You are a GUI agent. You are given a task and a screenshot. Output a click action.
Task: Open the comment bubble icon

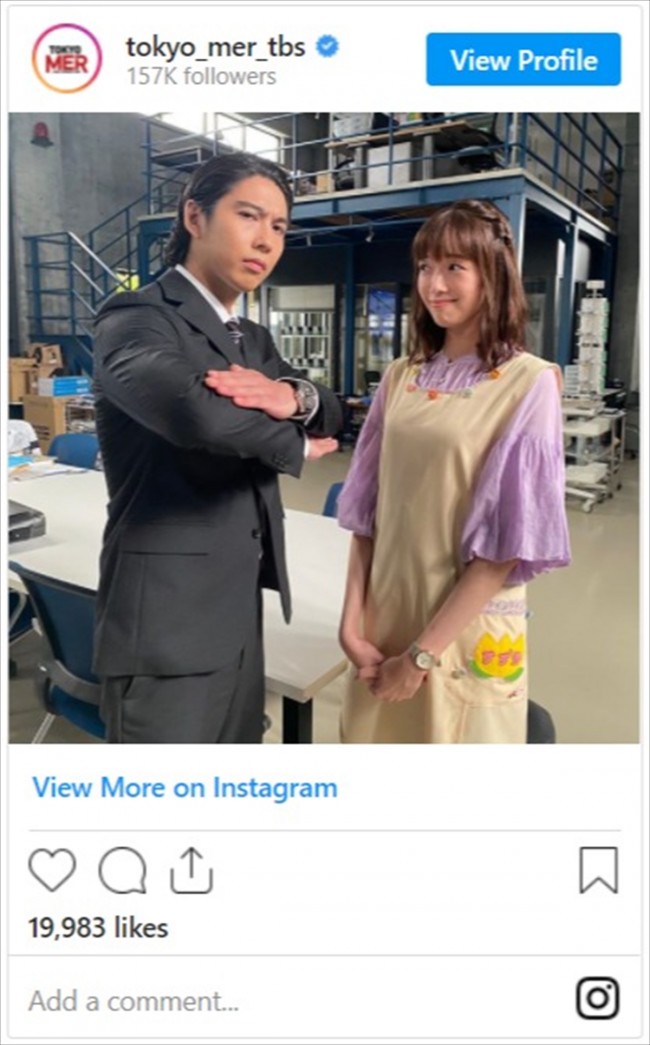pyautogui.click(x=122, y=869)
